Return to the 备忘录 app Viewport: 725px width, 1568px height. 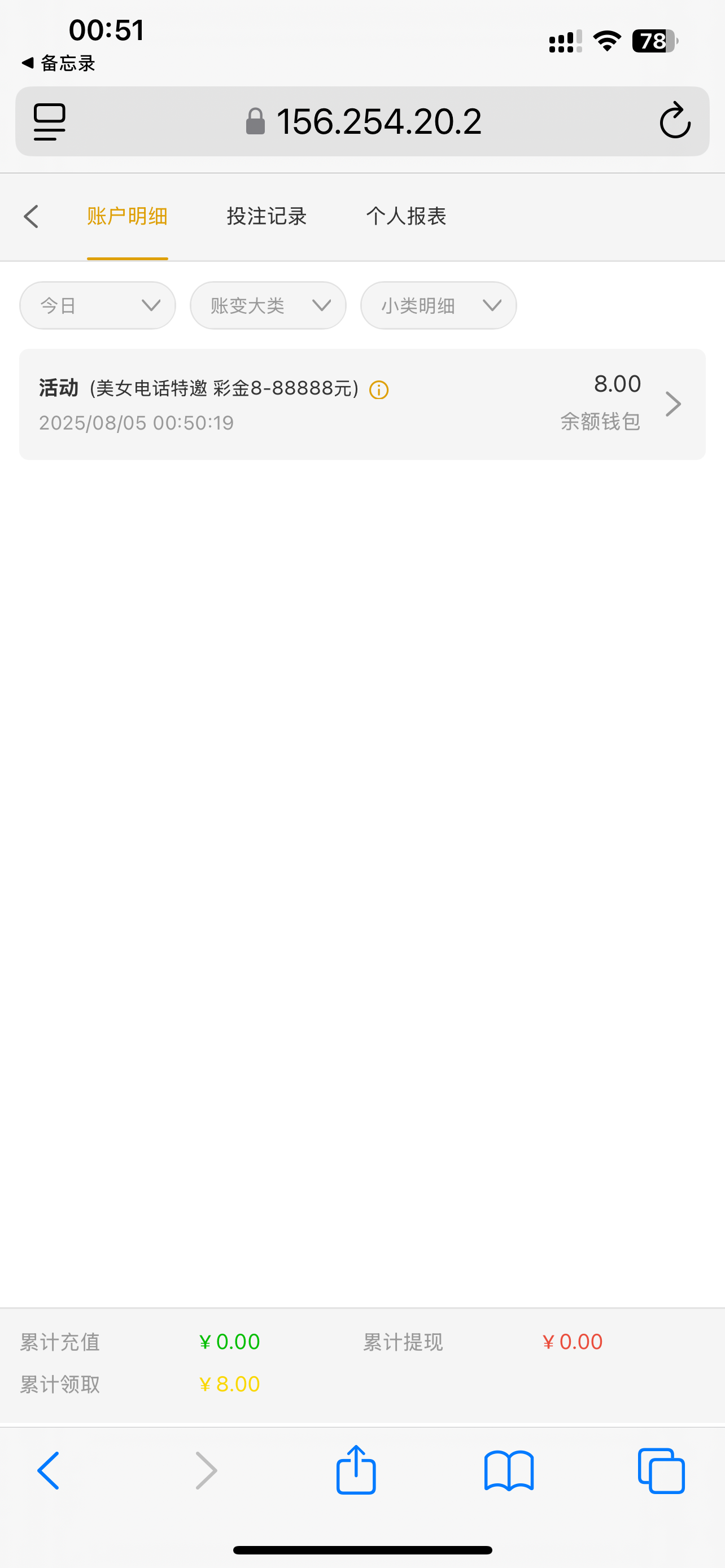58,63
